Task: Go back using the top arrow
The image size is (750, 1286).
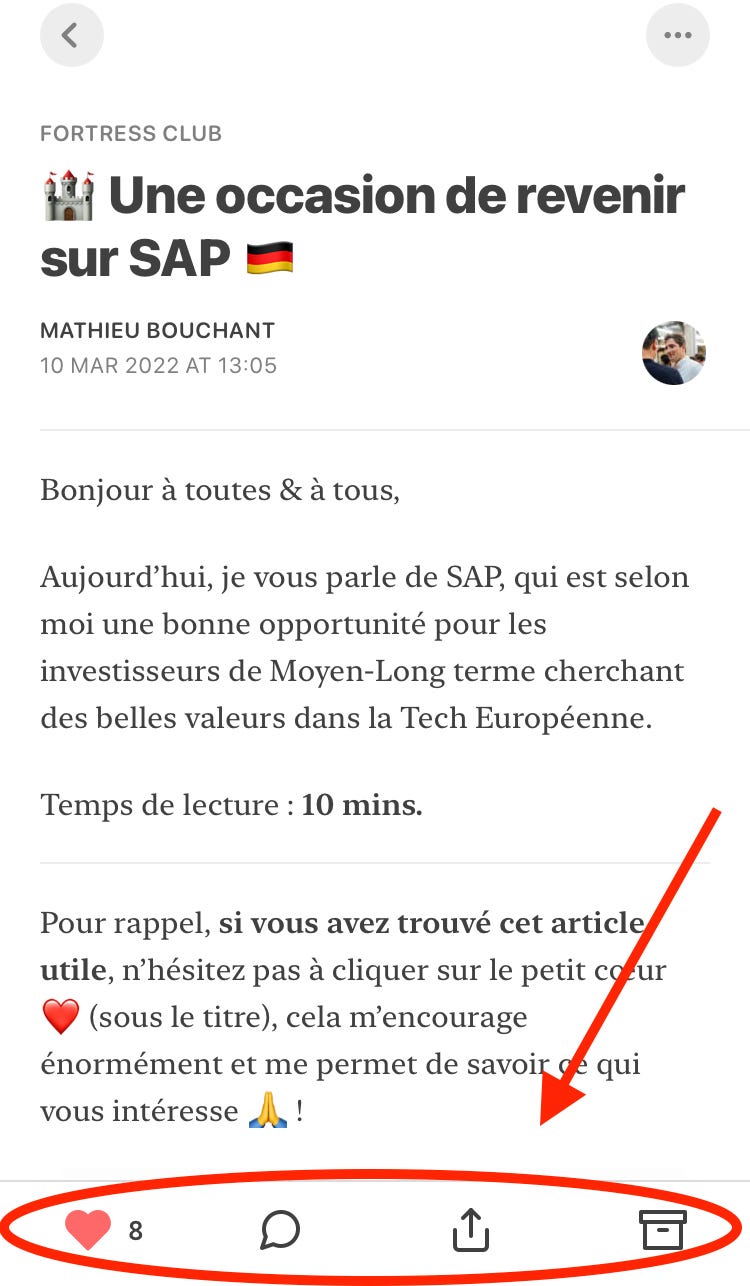Action: [71, 36]
